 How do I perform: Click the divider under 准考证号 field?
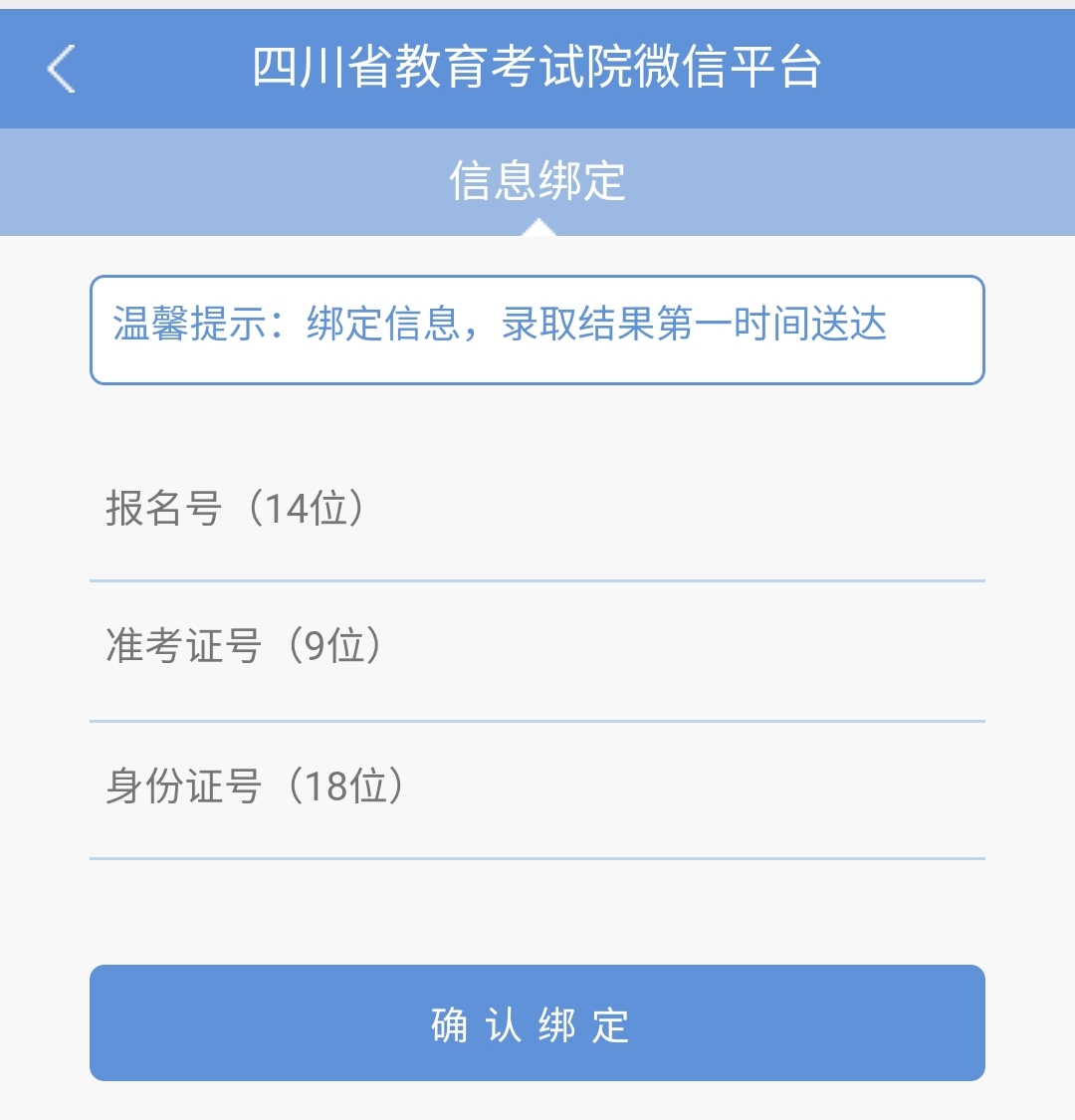[x=537, y=715]
